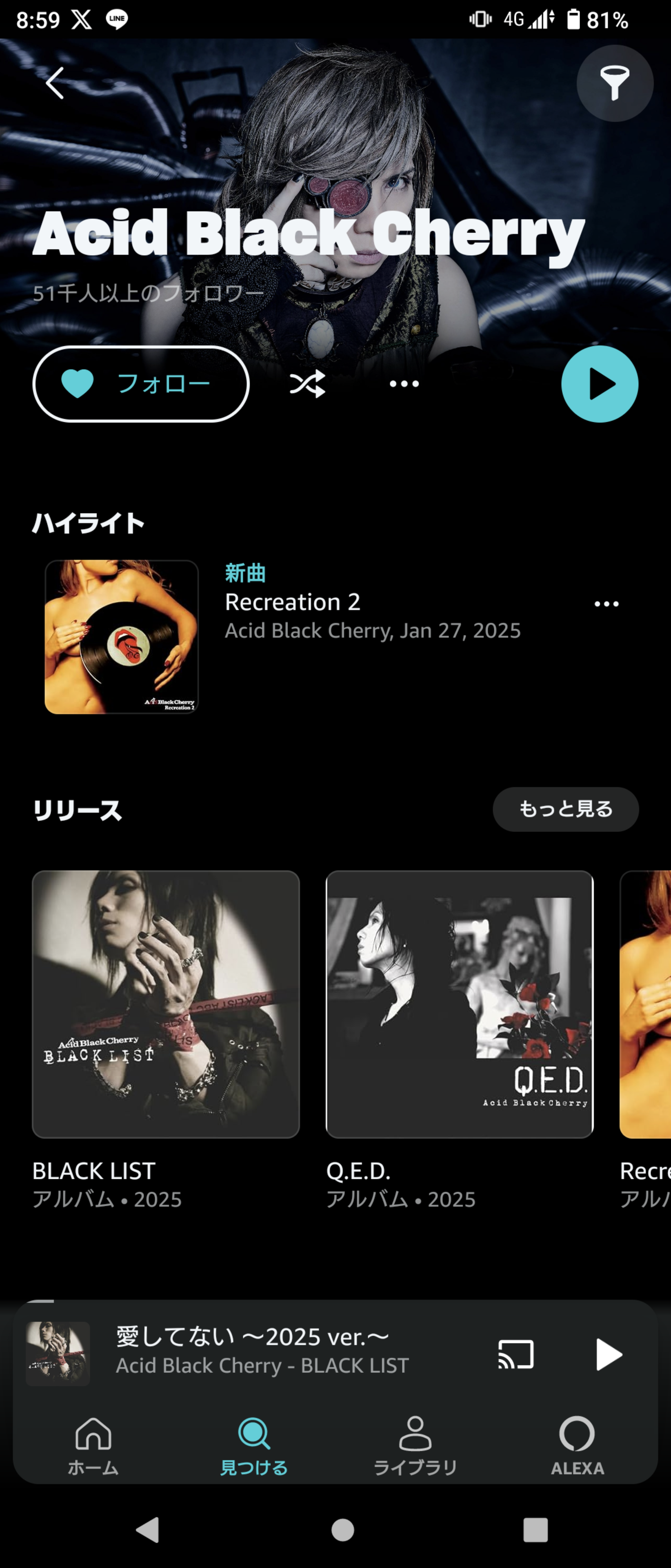The height and width of the screenshot is (1568, 671).
Task: Switch to the ホーム tab
Action: (93, 1445)
